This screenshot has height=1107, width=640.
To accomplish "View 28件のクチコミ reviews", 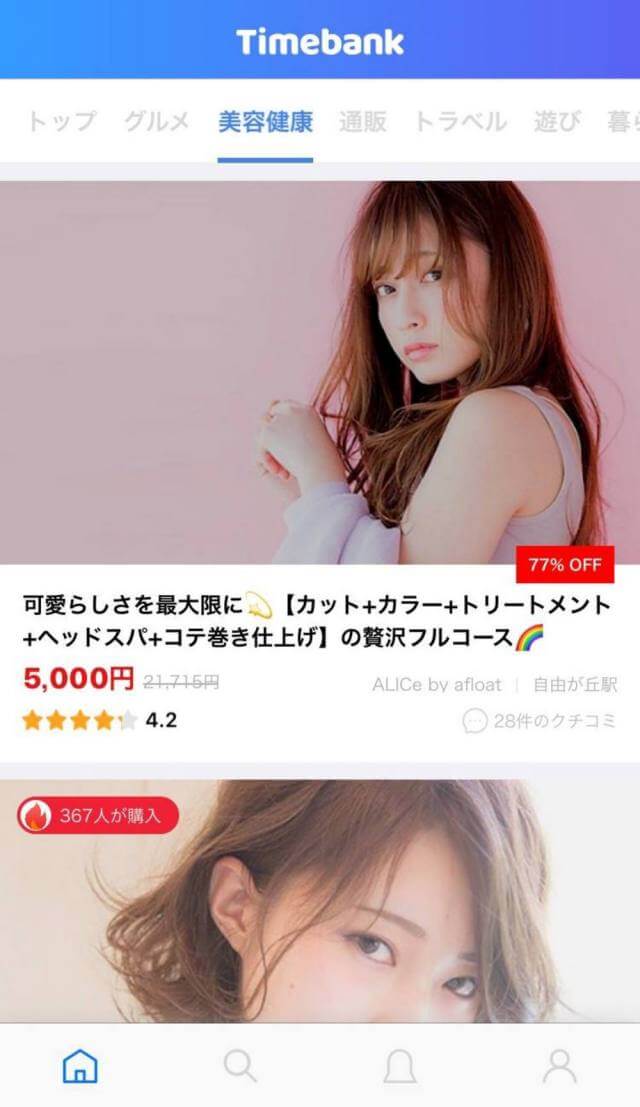I will pyautogui.click(x=540, y=721).
